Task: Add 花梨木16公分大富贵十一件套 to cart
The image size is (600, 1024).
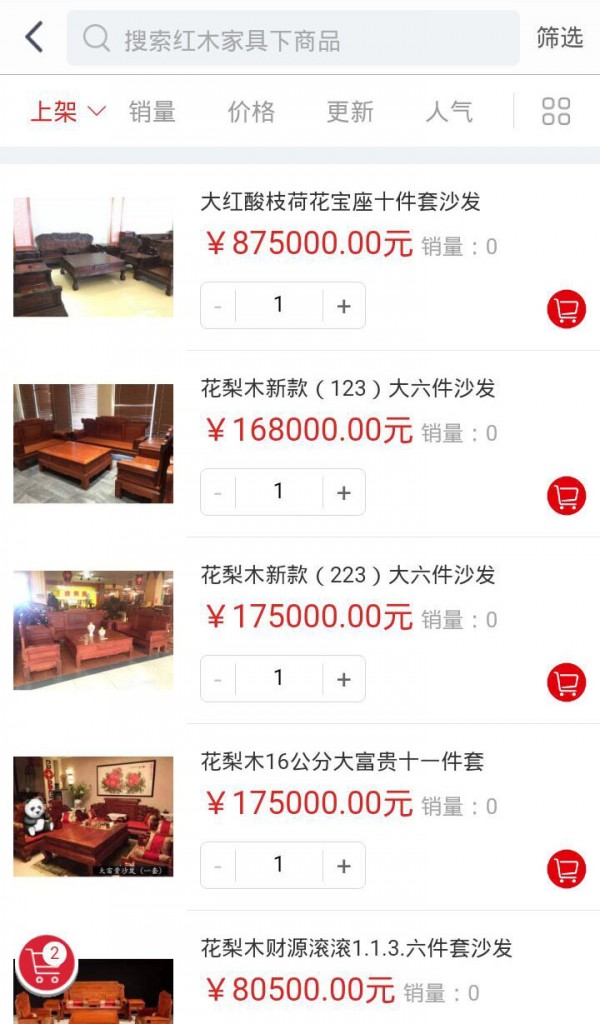Action: pyautogui.click(x=566, y=868)
